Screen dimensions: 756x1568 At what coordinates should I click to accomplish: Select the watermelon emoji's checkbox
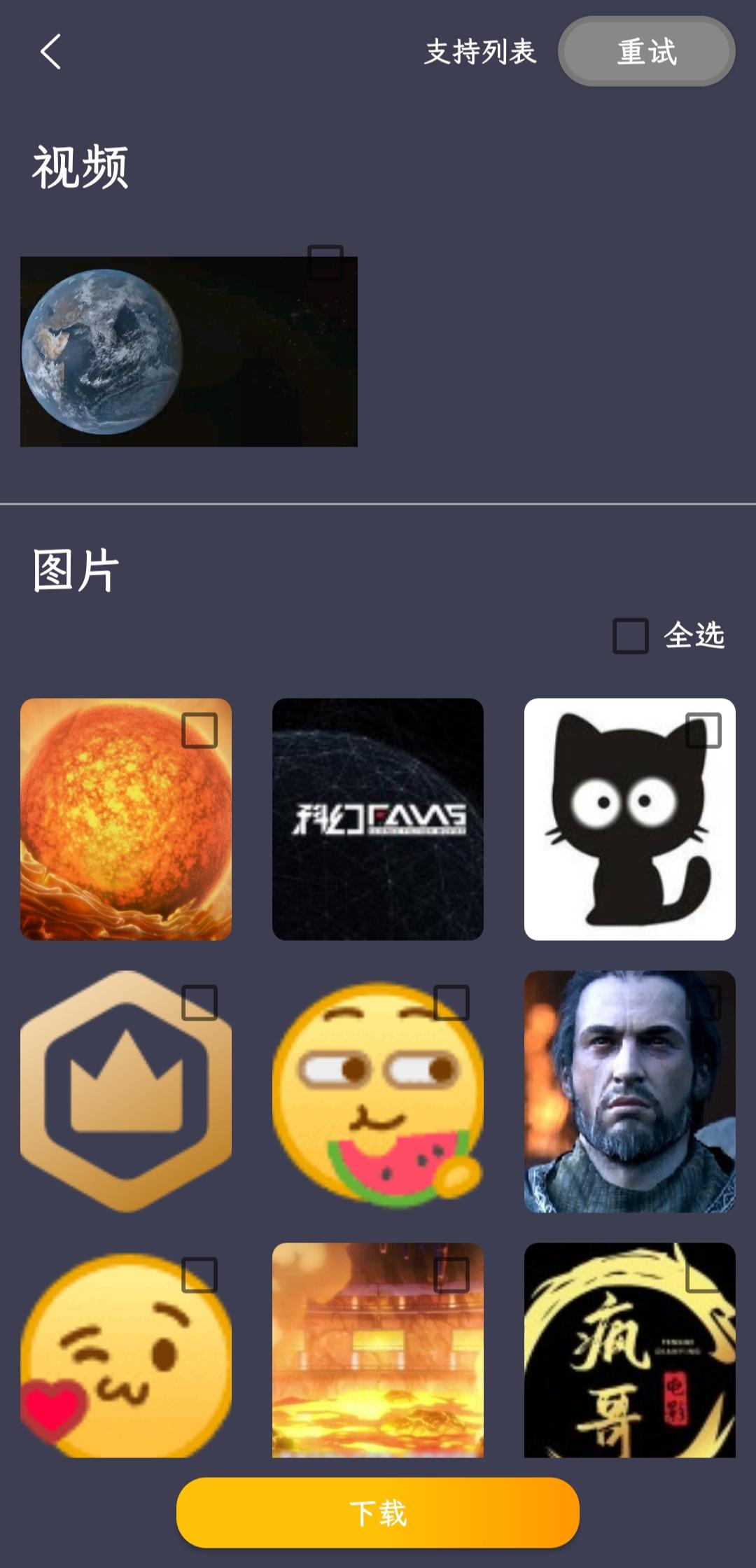click(451, 1002)
